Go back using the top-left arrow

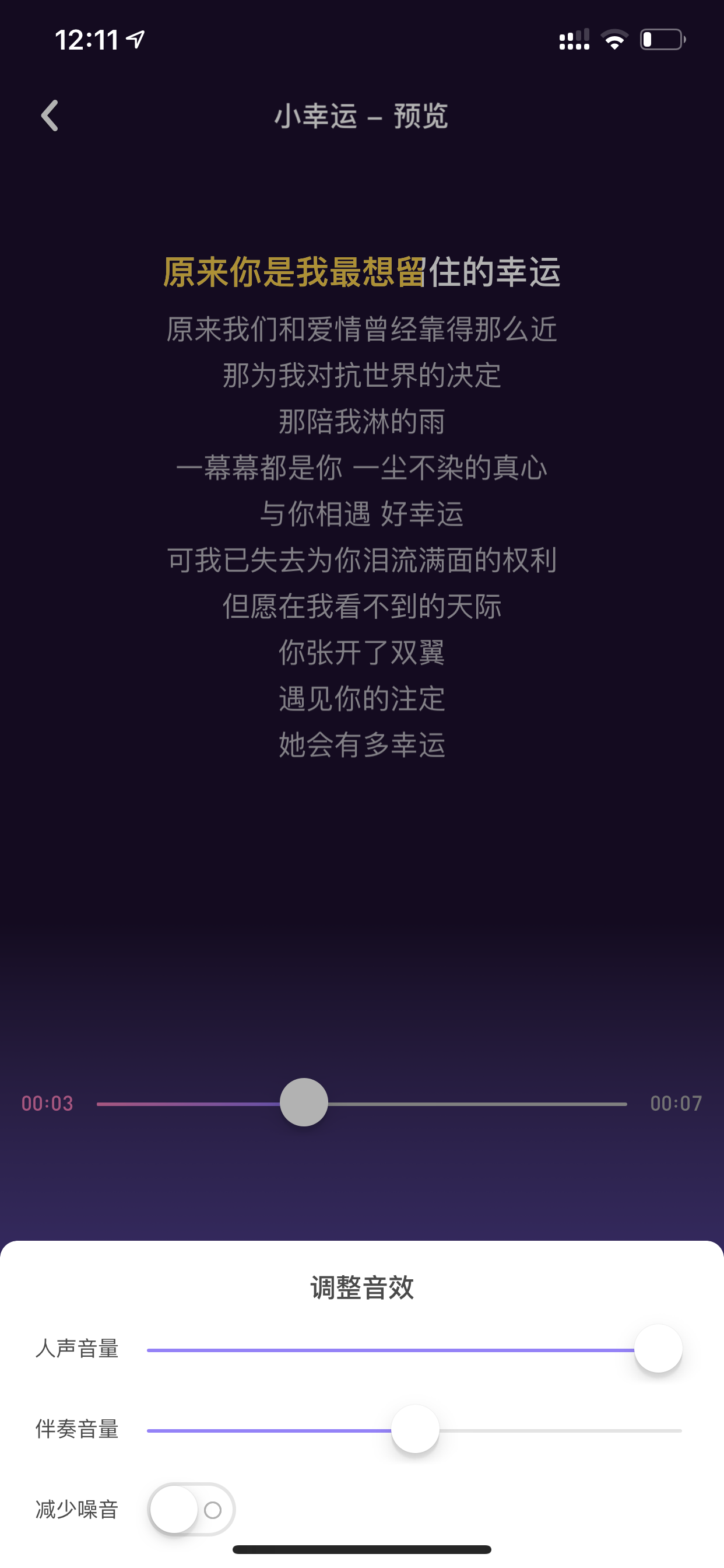50,116
